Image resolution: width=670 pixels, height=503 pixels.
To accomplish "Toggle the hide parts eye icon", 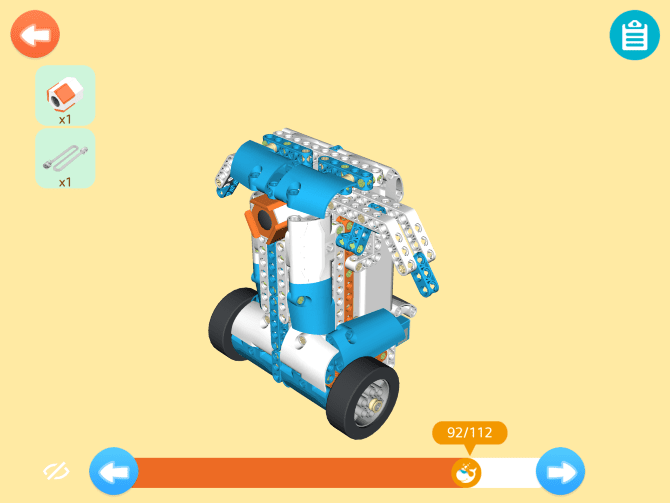I will pos(57,471).
